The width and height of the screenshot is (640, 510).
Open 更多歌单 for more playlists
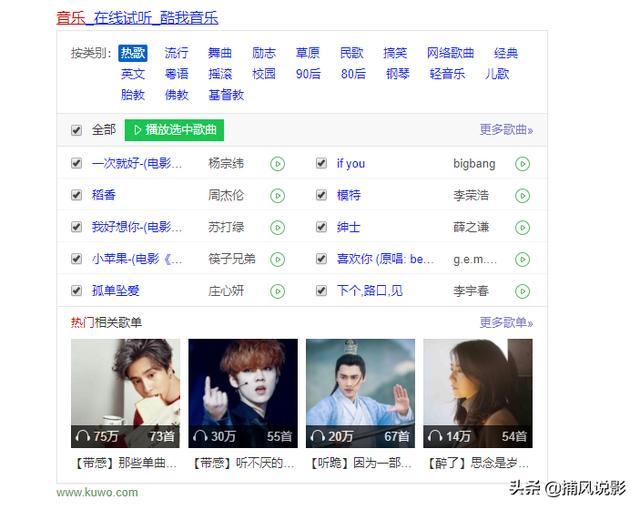click(506, 323)
